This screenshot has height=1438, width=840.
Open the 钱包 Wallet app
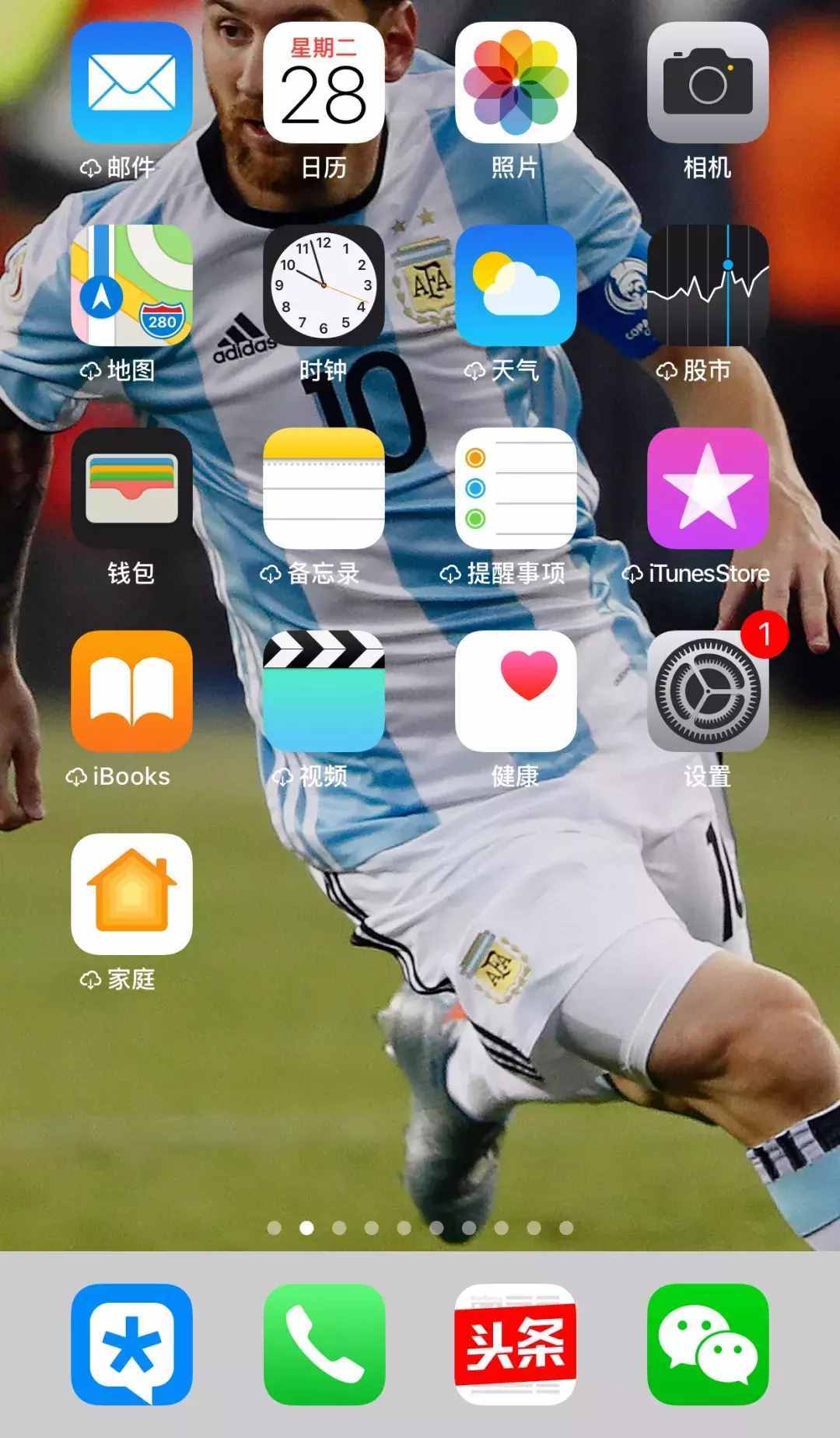tap(131, 488)
